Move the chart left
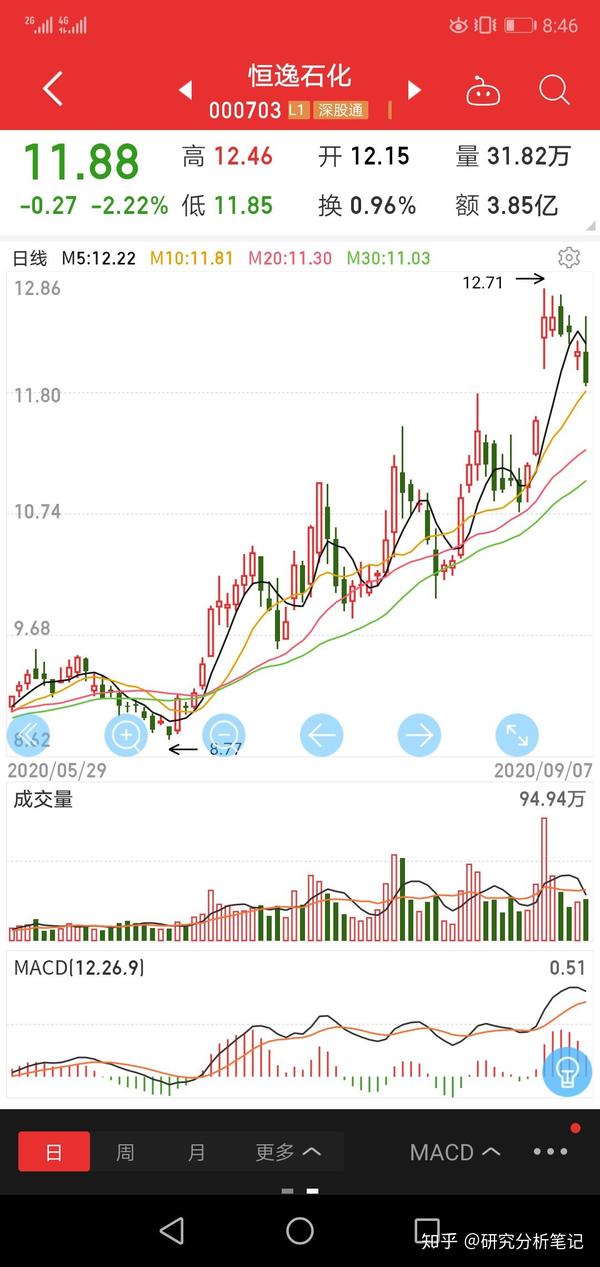600x1267 pixels. [321, 736]
